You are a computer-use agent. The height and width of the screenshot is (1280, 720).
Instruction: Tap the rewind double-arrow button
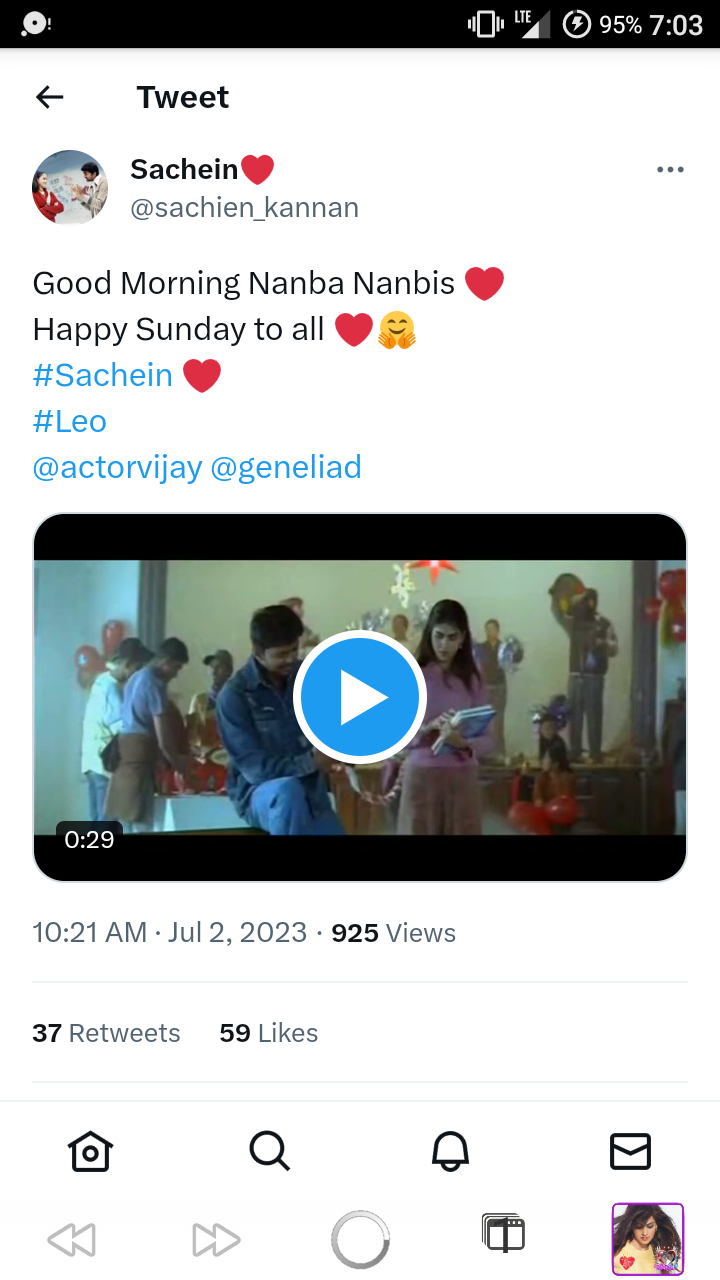71,1240
